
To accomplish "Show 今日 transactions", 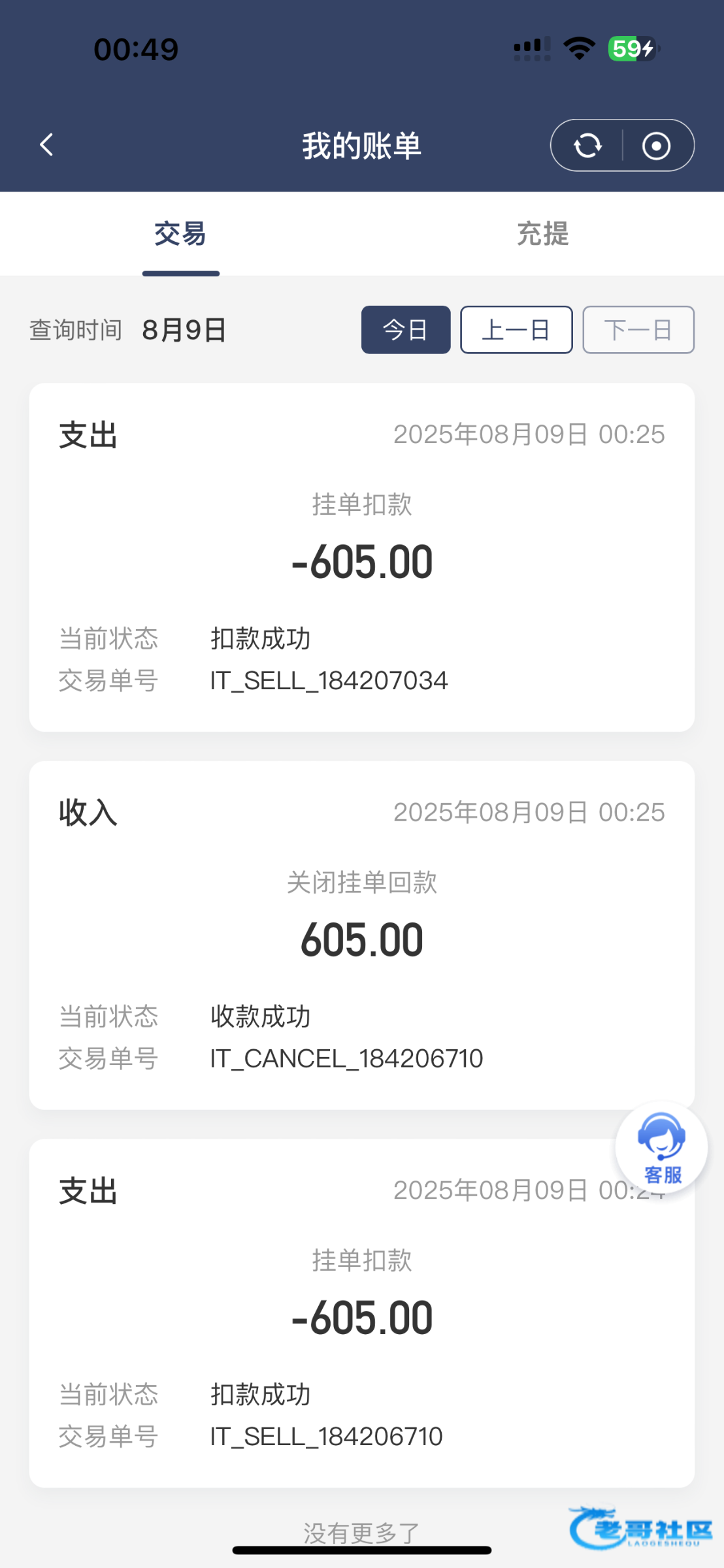I will (x=406, y=330).
